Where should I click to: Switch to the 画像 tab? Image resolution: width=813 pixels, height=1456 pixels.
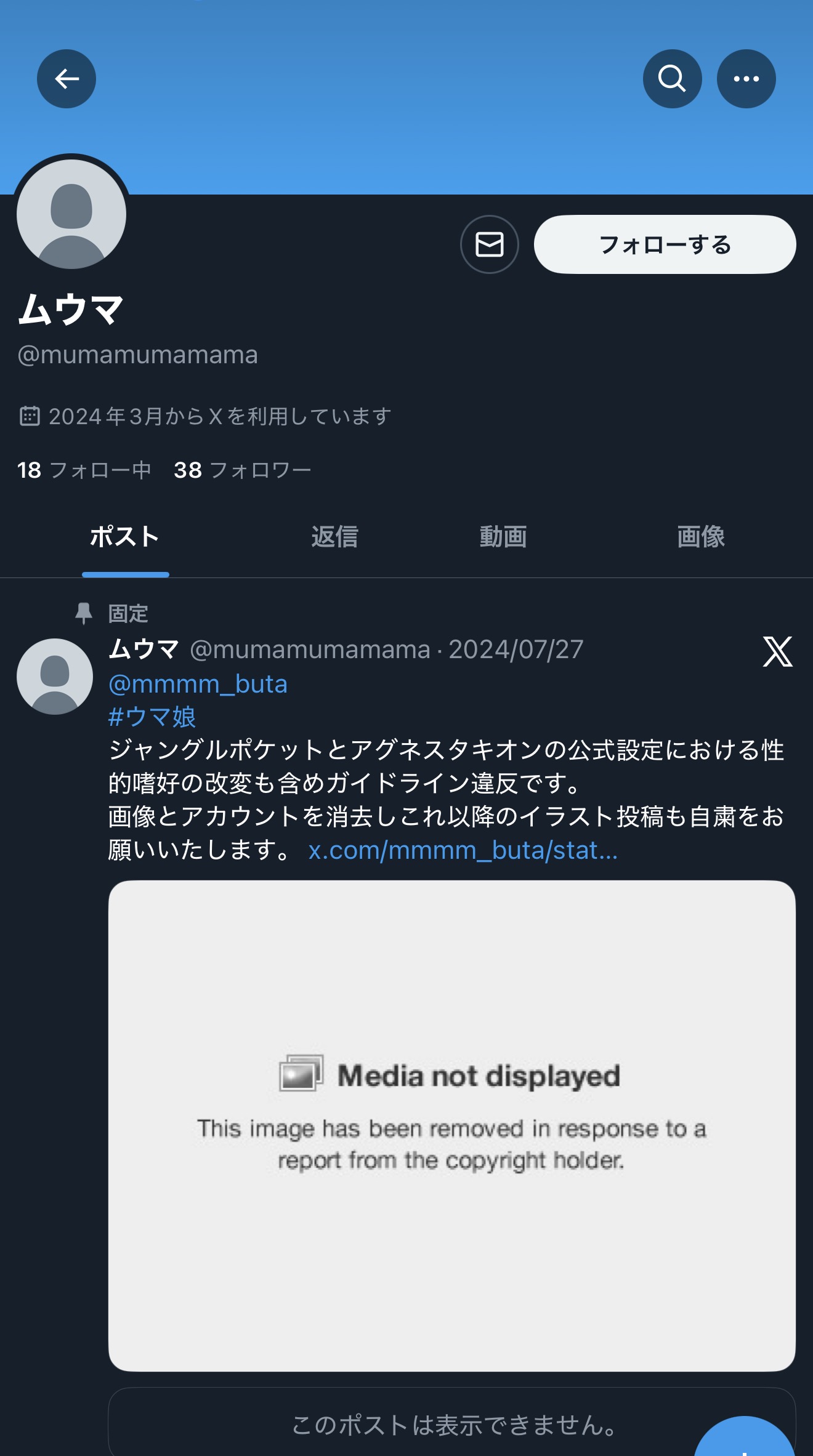[x=701, y=537]
